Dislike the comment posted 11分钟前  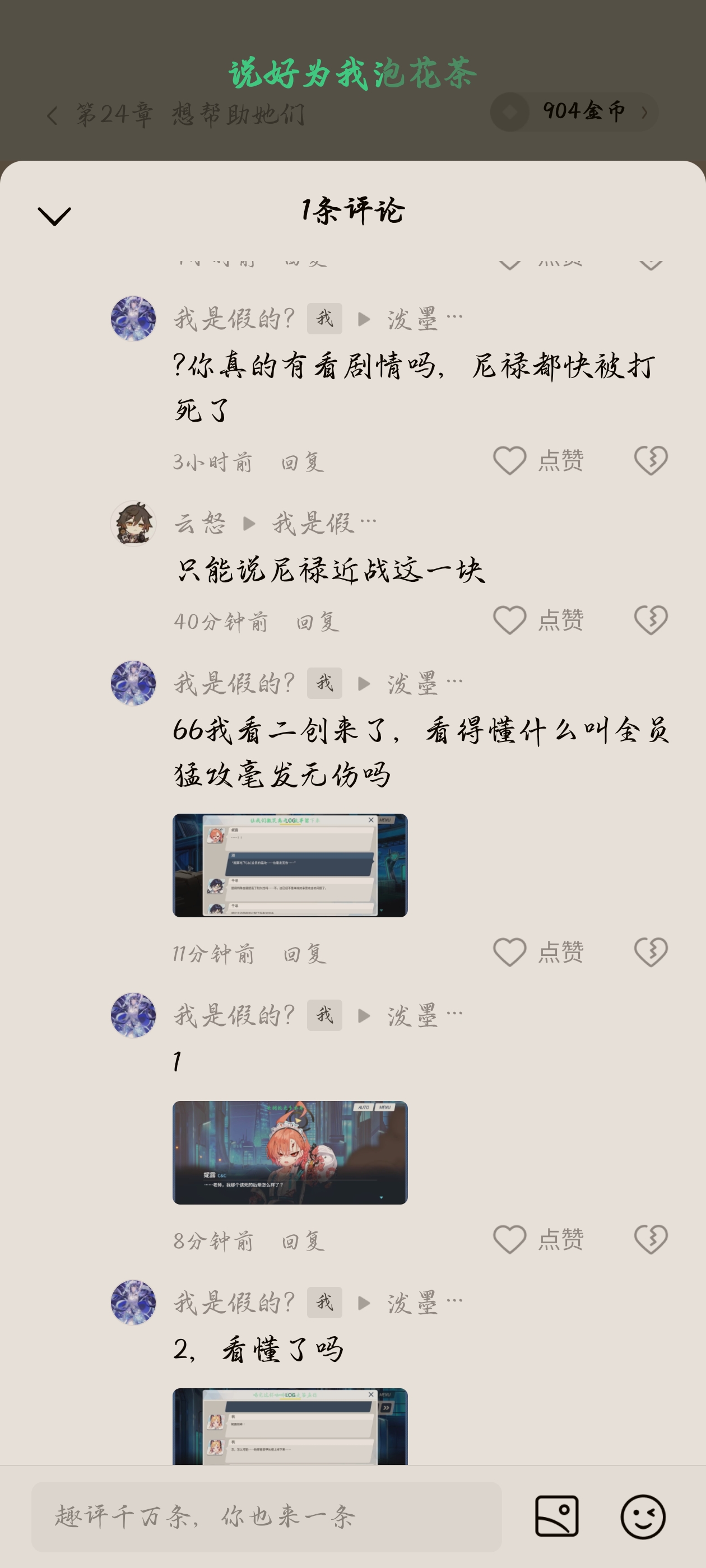(x=651, y=952)
